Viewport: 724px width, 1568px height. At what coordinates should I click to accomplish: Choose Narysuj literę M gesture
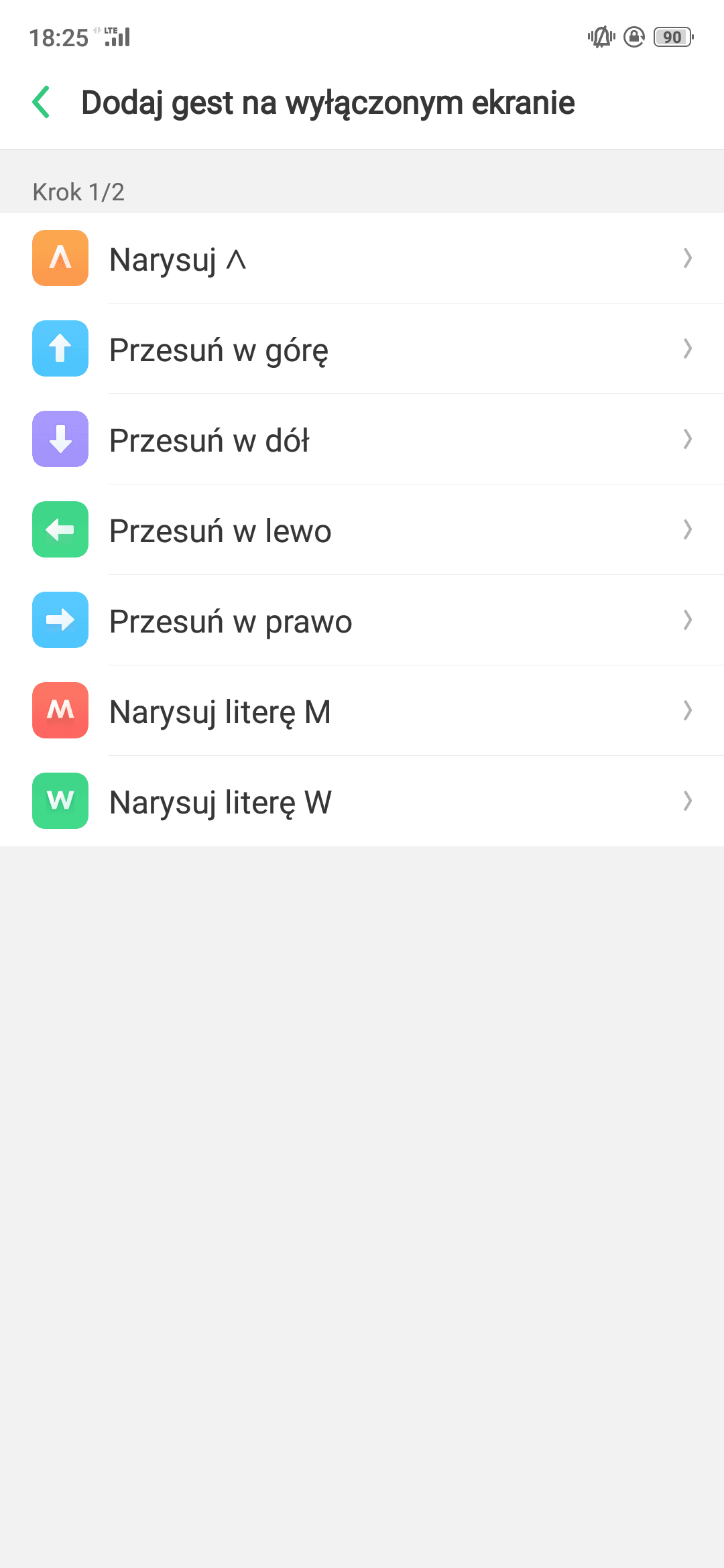point(362,710)
